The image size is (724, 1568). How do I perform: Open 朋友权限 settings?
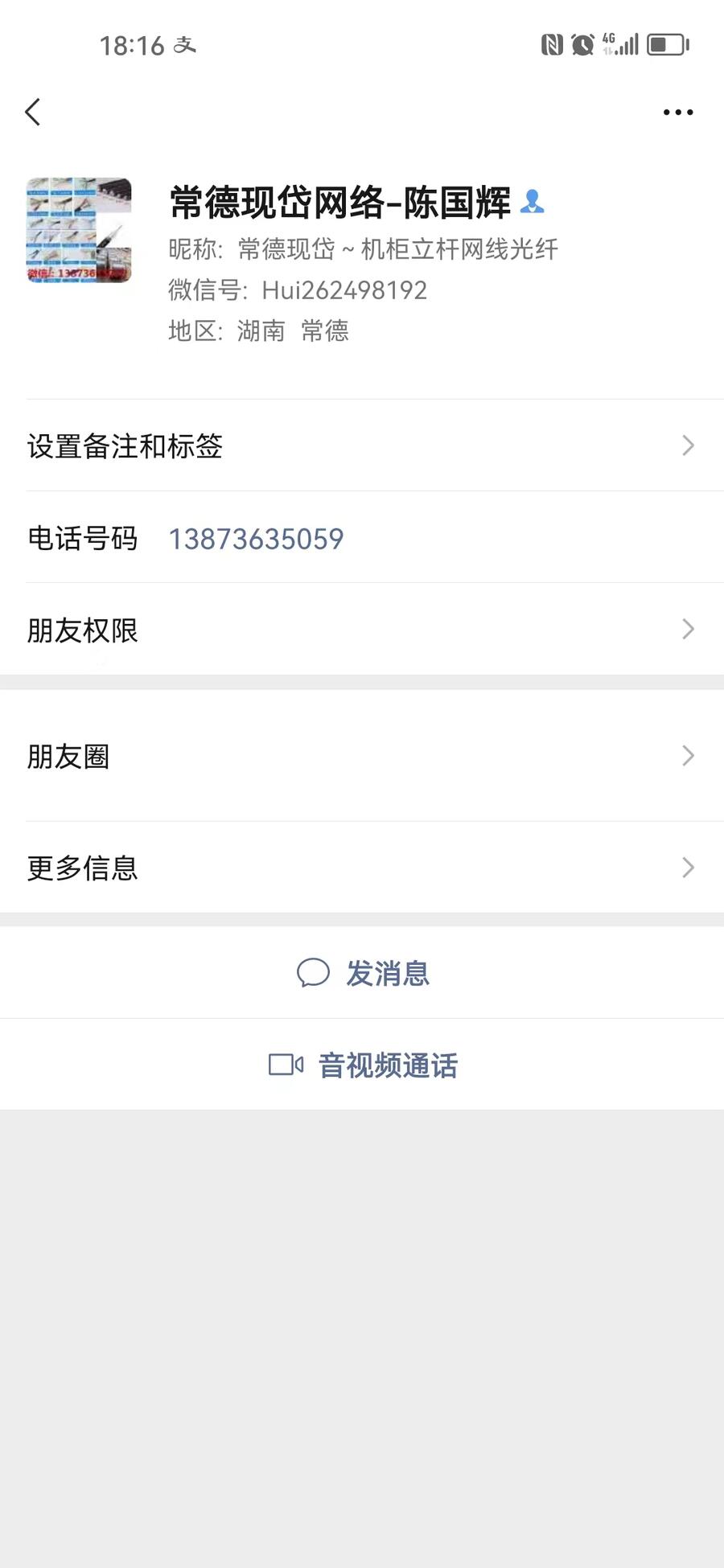click(362, 630)
